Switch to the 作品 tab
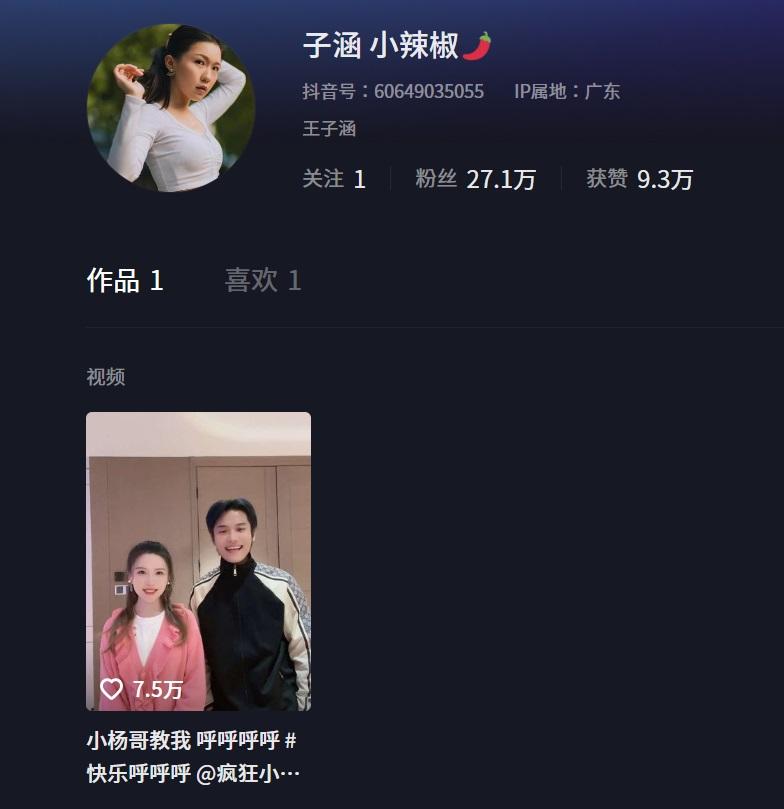This screenshot has height=809, width=784. [x=125, y=281]
